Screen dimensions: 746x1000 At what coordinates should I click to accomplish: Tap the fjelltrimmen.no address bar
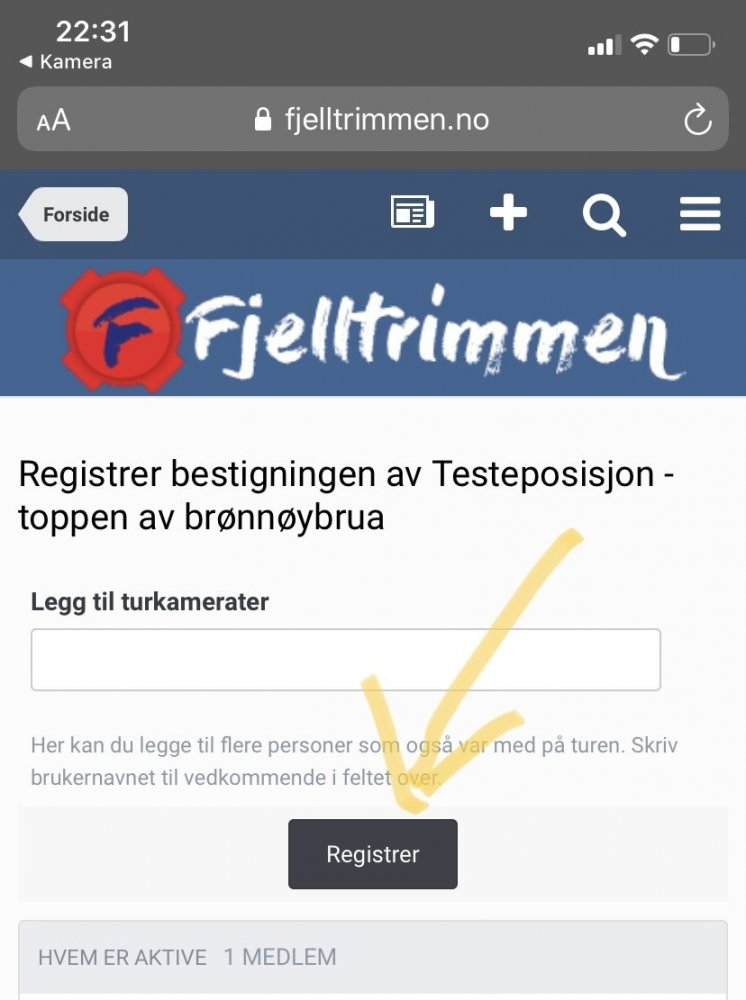pos(372,121)
